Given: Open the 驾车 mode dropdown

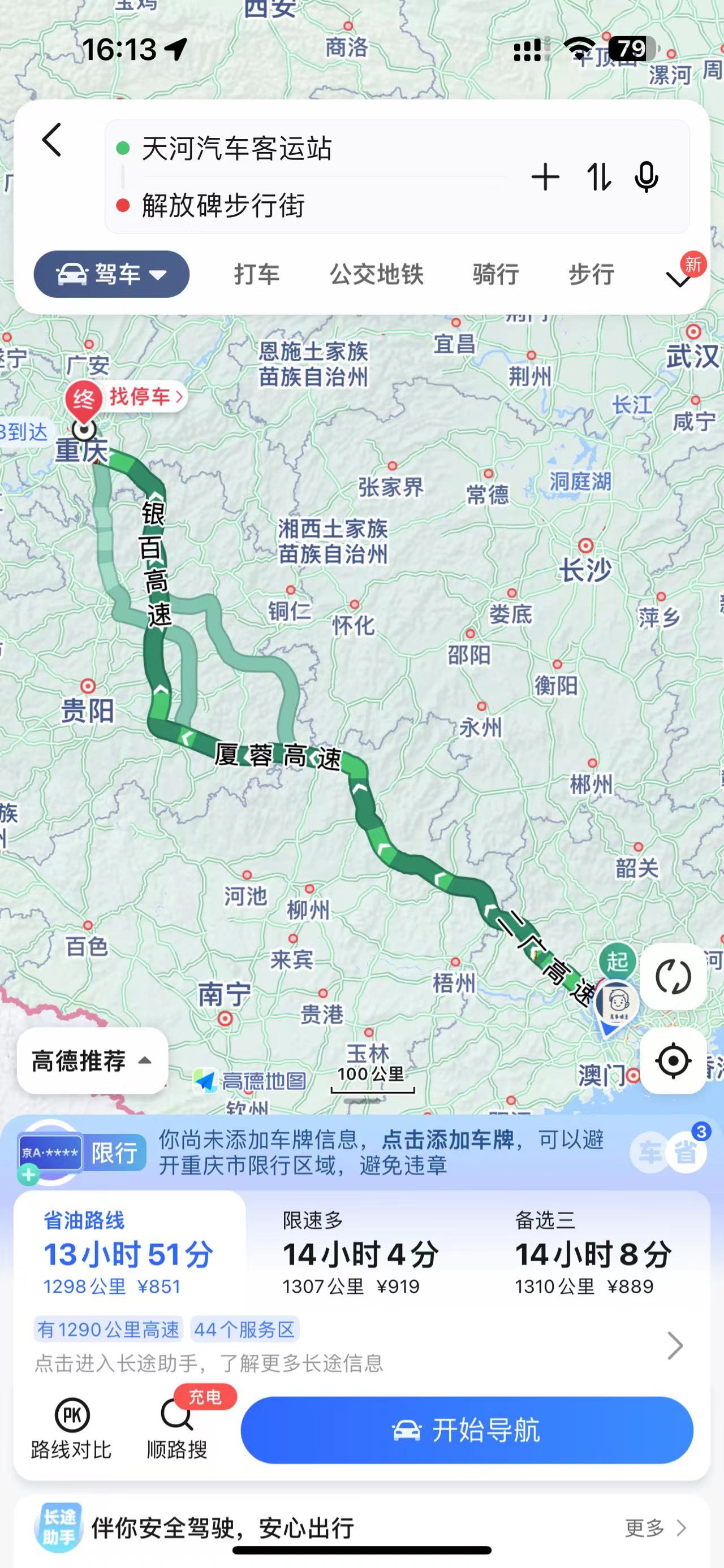Looking at the screenshot, I should [111, 274].
